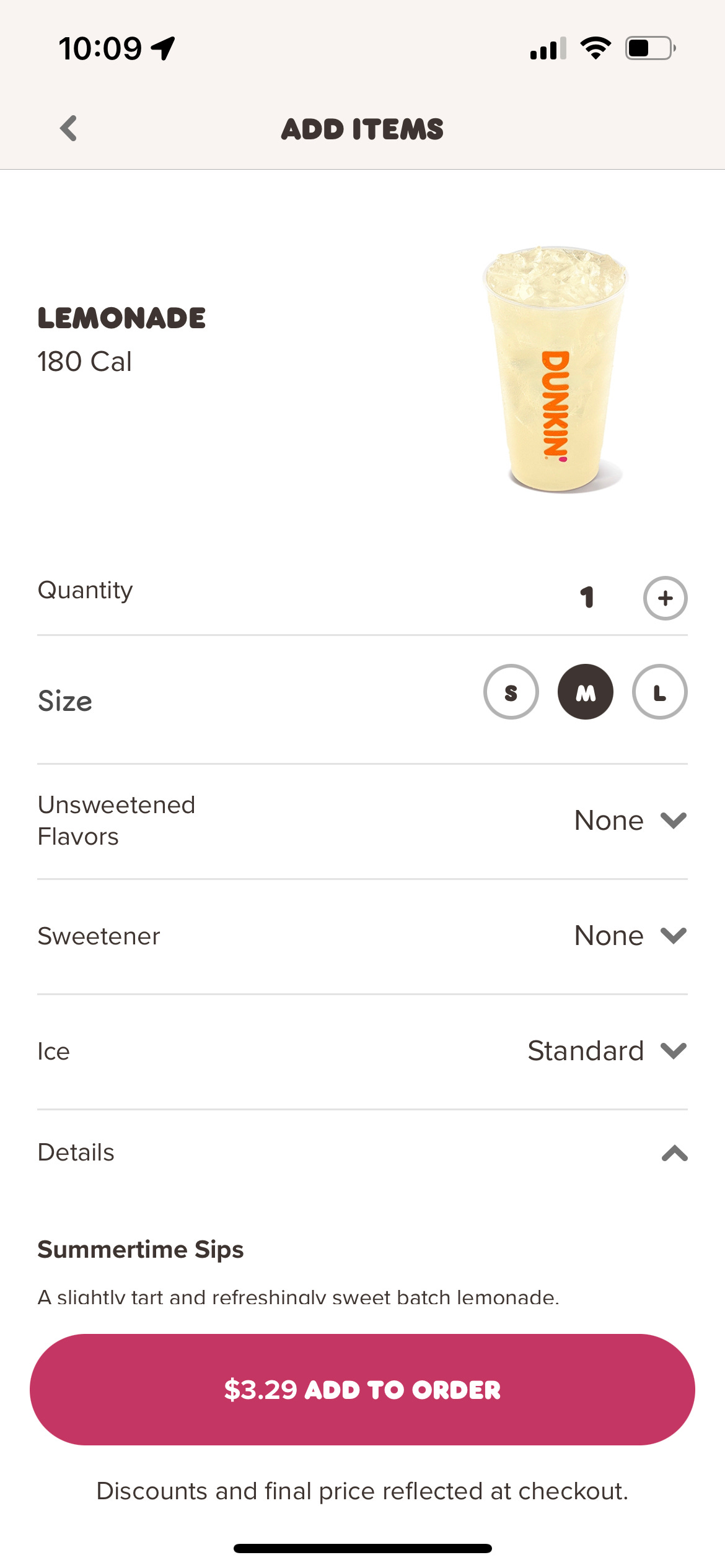Pick the large size

[660, 692]
